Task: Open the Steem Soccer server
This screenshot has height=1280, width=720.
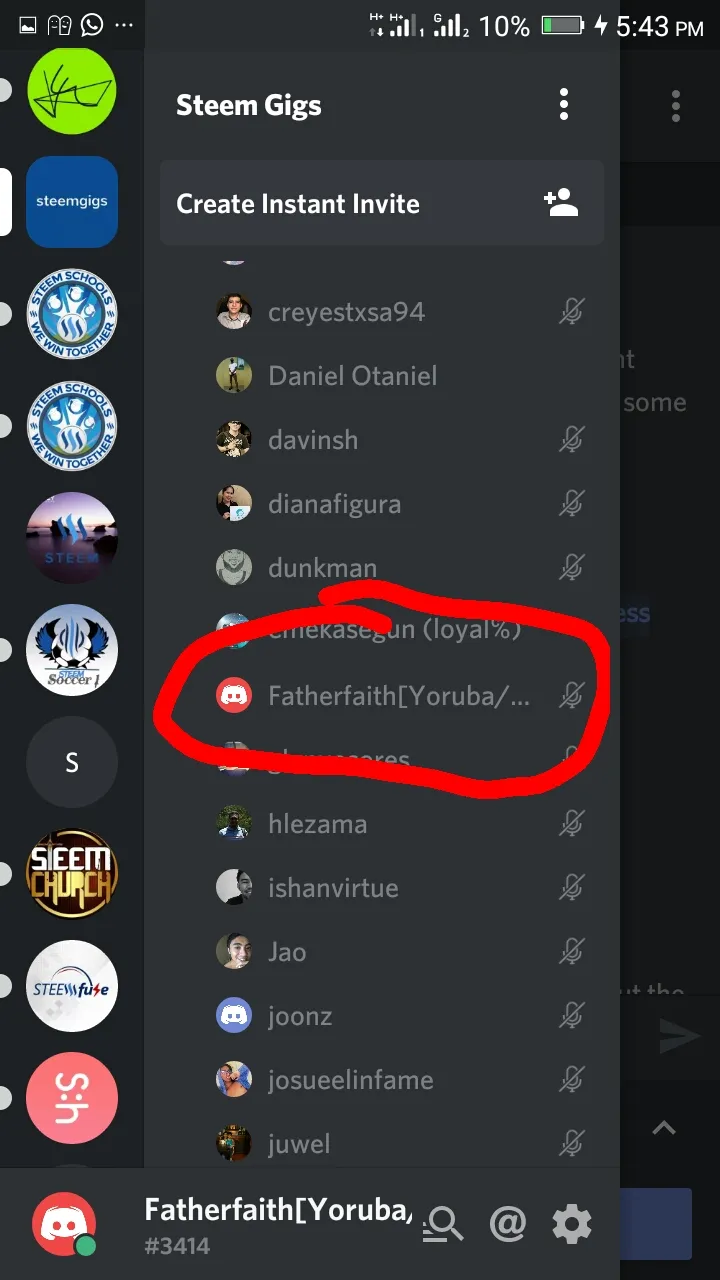Action: pos(72,650)
